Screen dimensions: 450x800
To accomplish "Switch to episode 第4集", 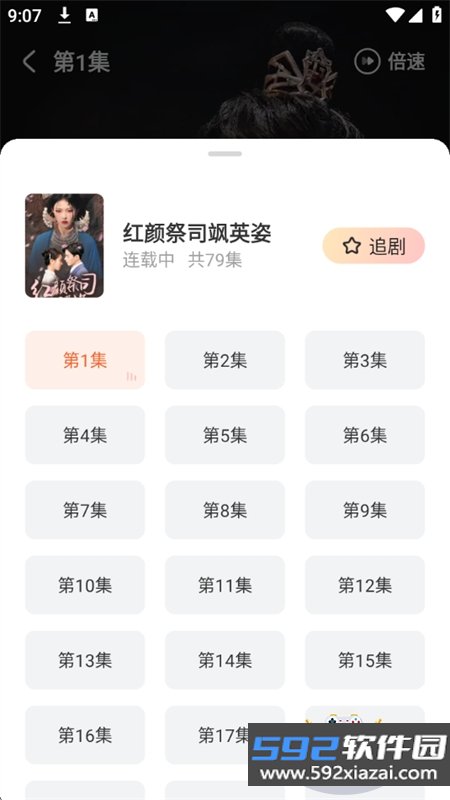I will (85, 435).
